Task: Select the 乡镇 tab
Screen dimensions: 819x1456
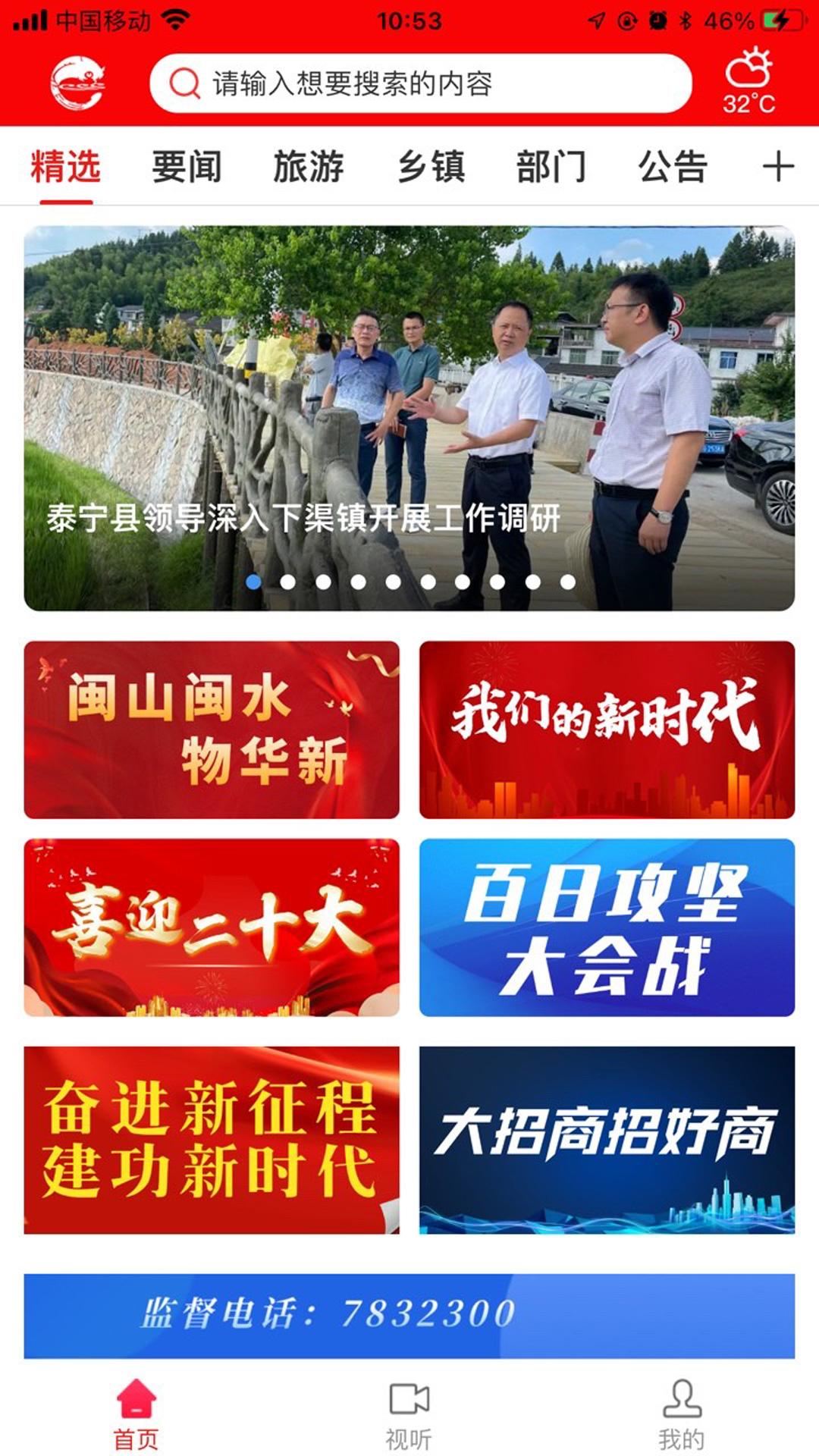Action: click(x=431, y=167)
